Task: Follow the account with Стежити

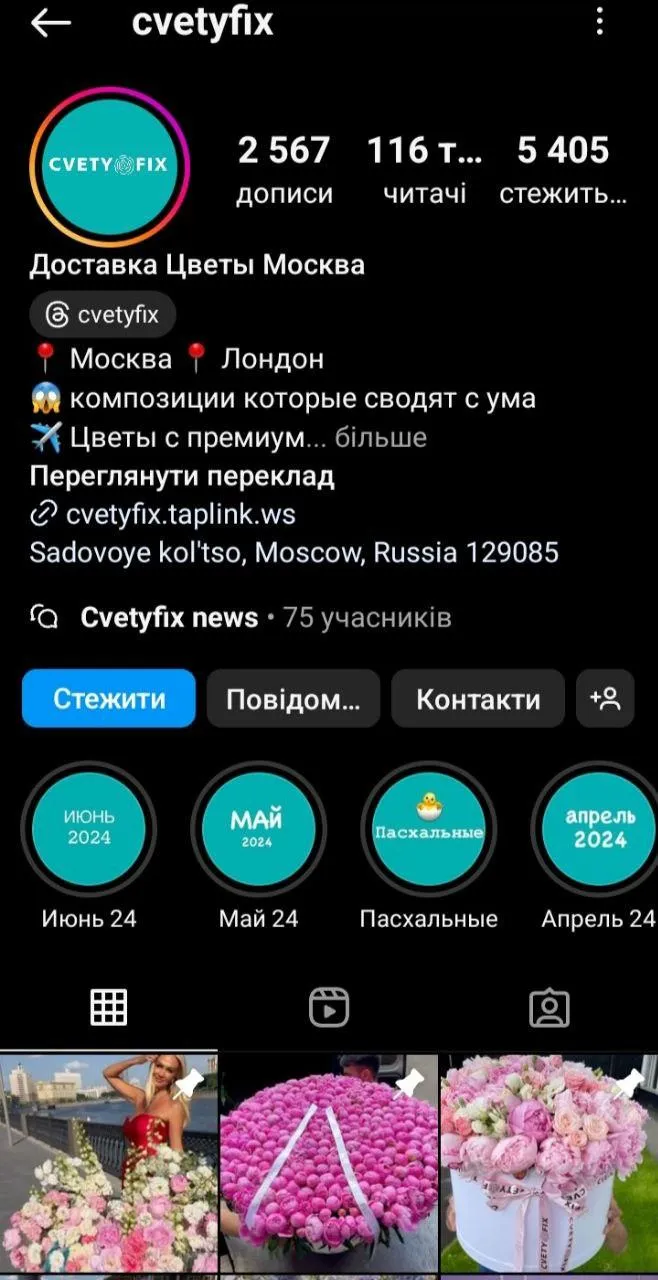Action: tap(109, 698)
